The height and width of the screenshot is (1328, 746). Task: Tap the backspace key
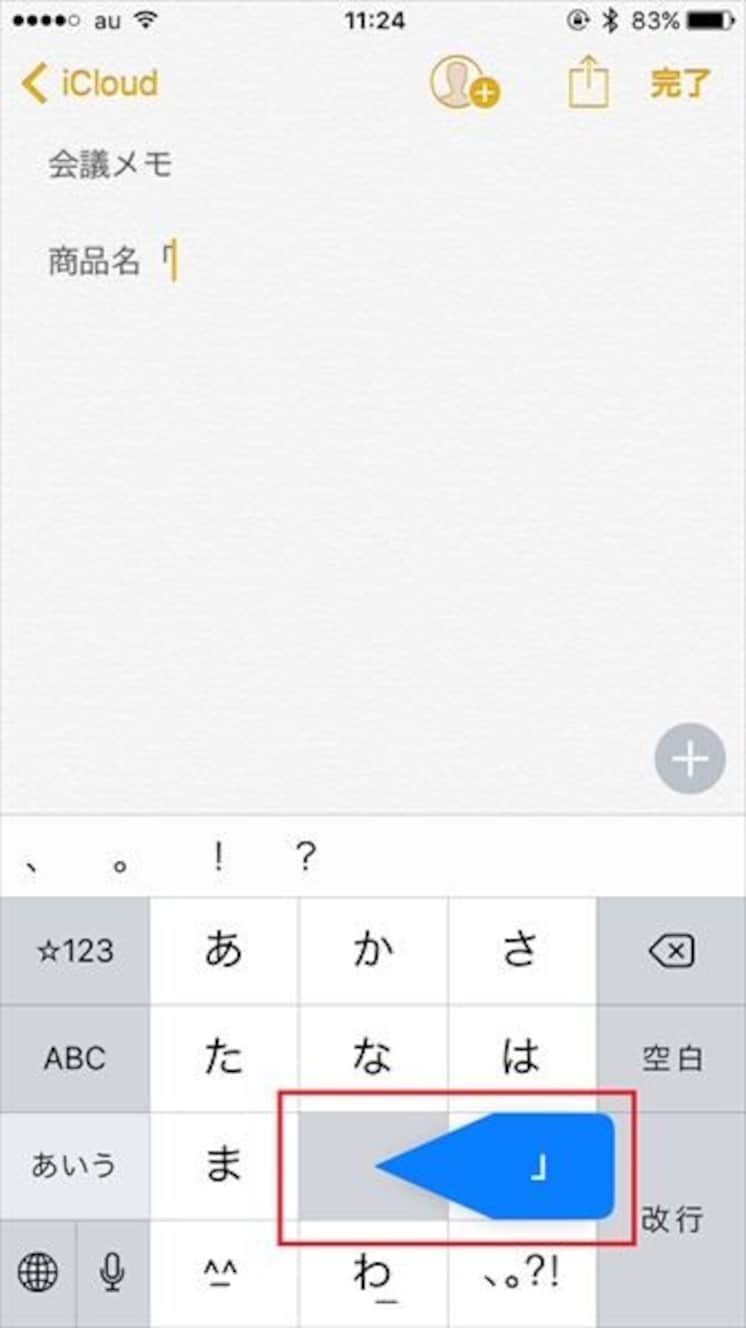point(672,951)
